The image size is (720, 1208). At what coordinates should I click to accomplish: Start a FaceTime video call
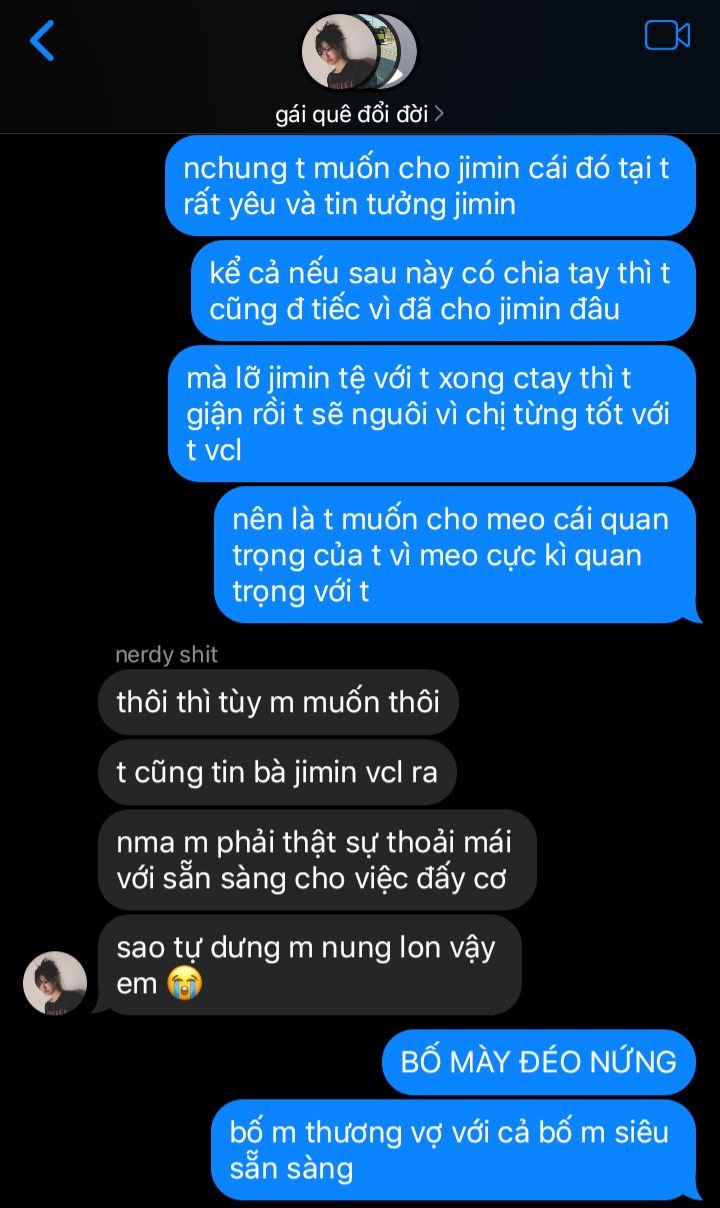coord(667,36)
